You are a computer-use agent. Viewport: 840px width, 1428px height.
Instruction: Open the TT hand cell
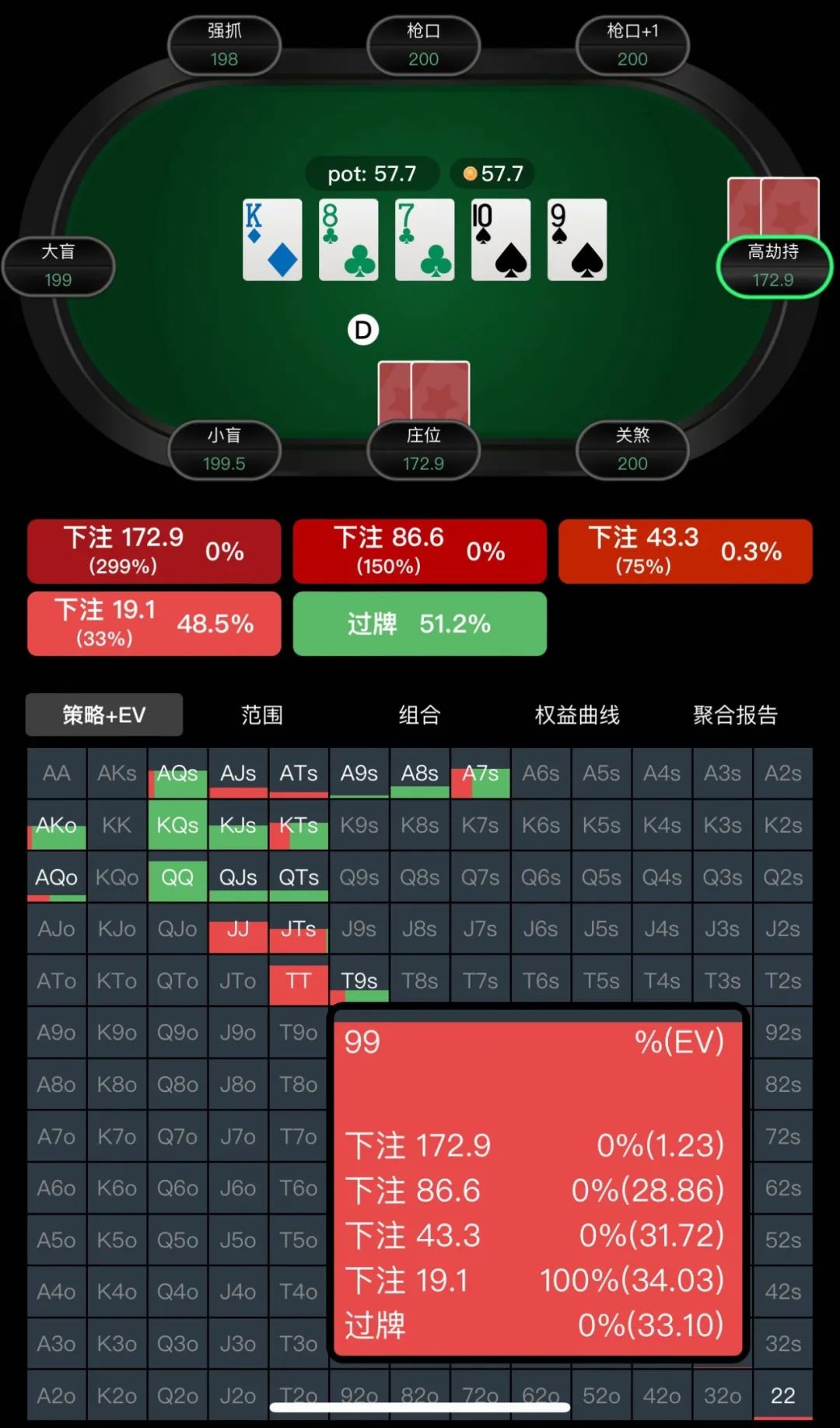click(299, 981)
